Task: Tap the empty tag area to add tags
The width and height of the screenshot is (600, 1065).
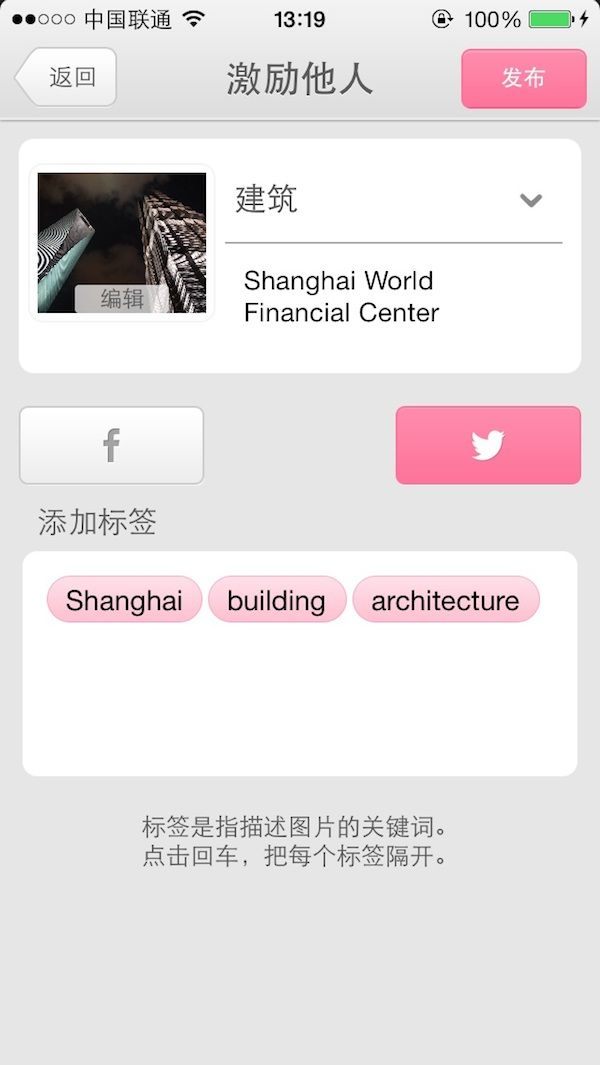Action: click(x=299, y=700)
